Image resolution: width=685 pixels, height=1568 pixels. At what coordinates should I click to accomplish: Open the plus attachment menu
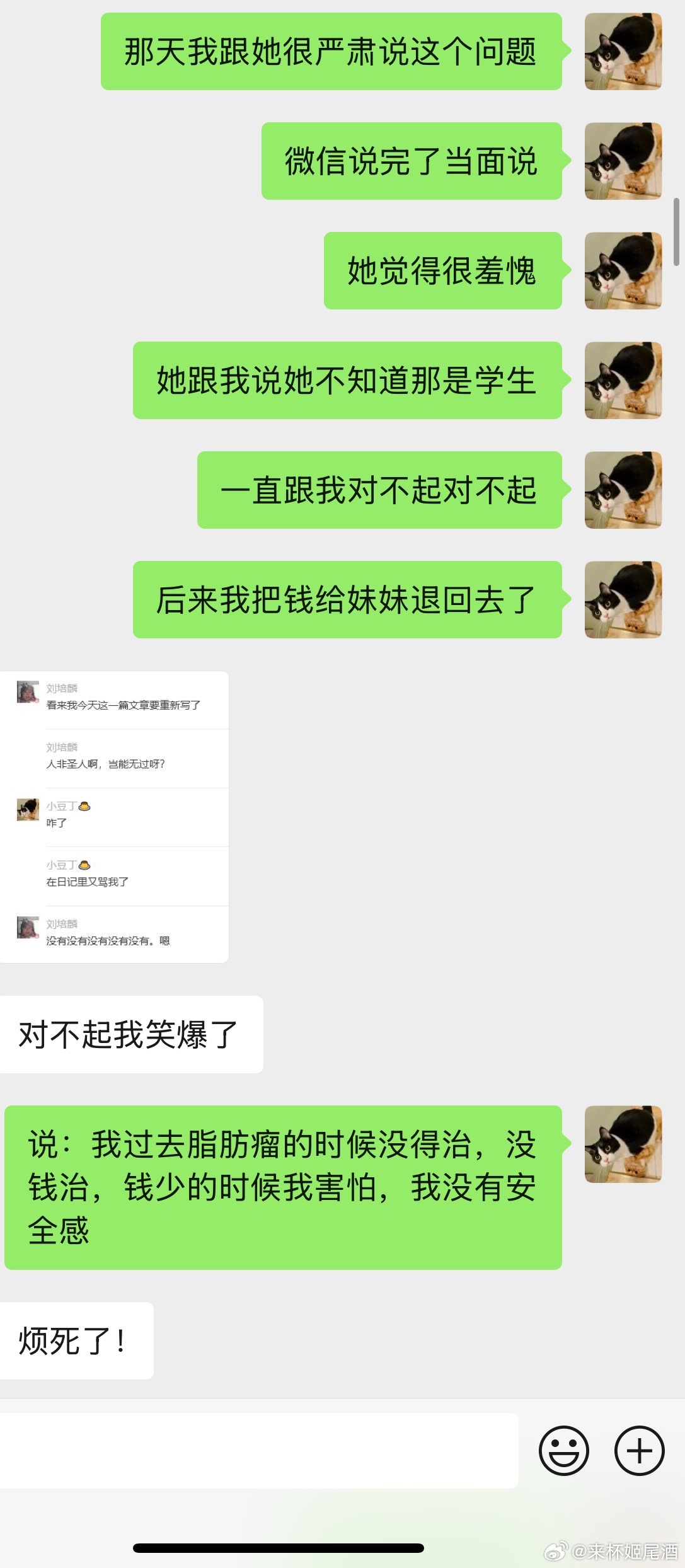[x=639, y=1450]
